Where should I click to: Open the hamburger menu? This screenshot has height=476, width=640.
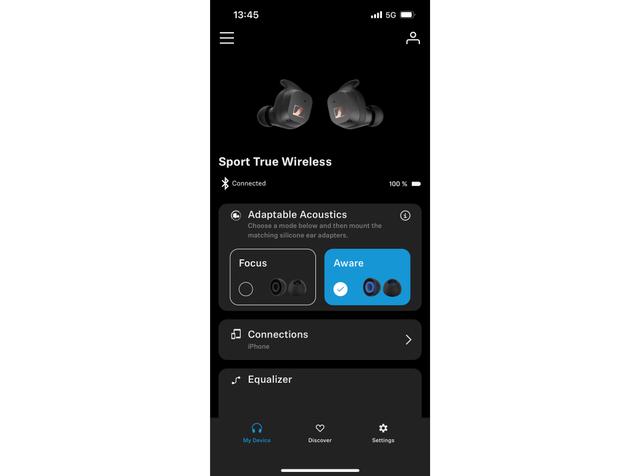click(x=227, y=38)
